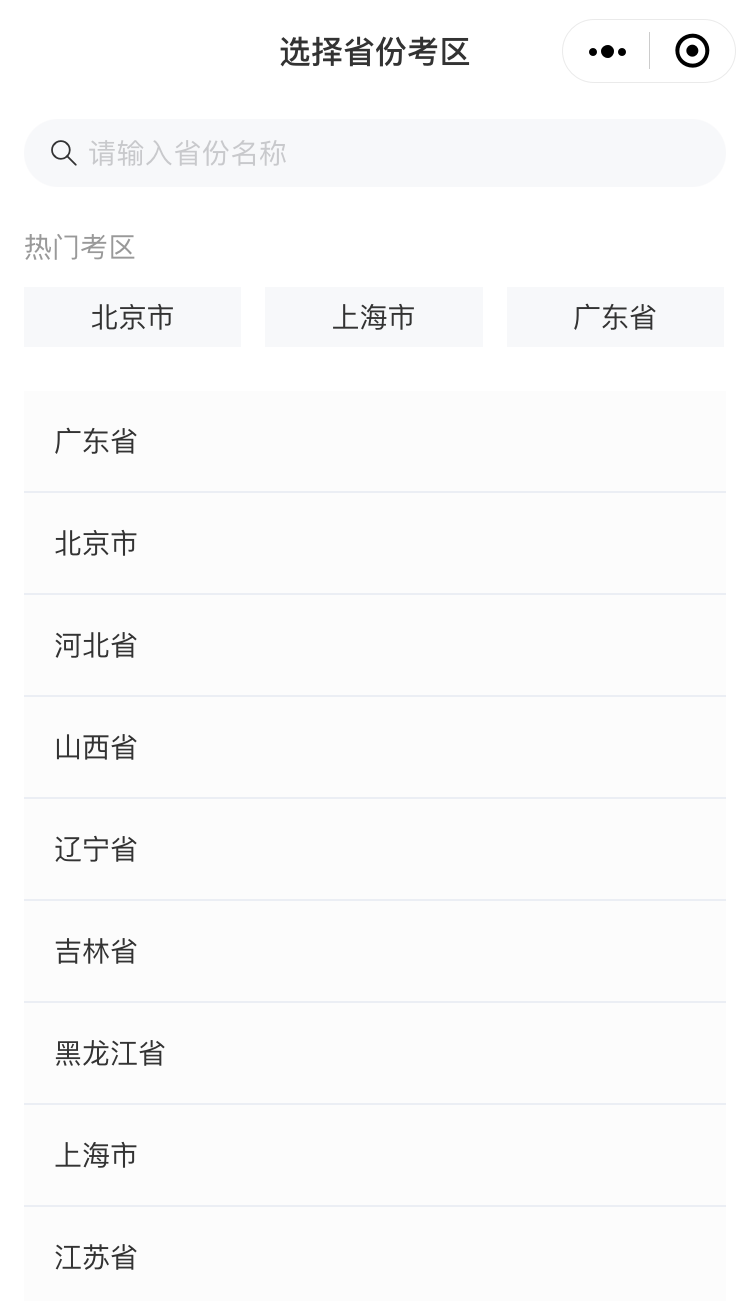Select the 北京市 chip under 热门考区
This screenshot has height=1301, width=750.
coord(132,317)
